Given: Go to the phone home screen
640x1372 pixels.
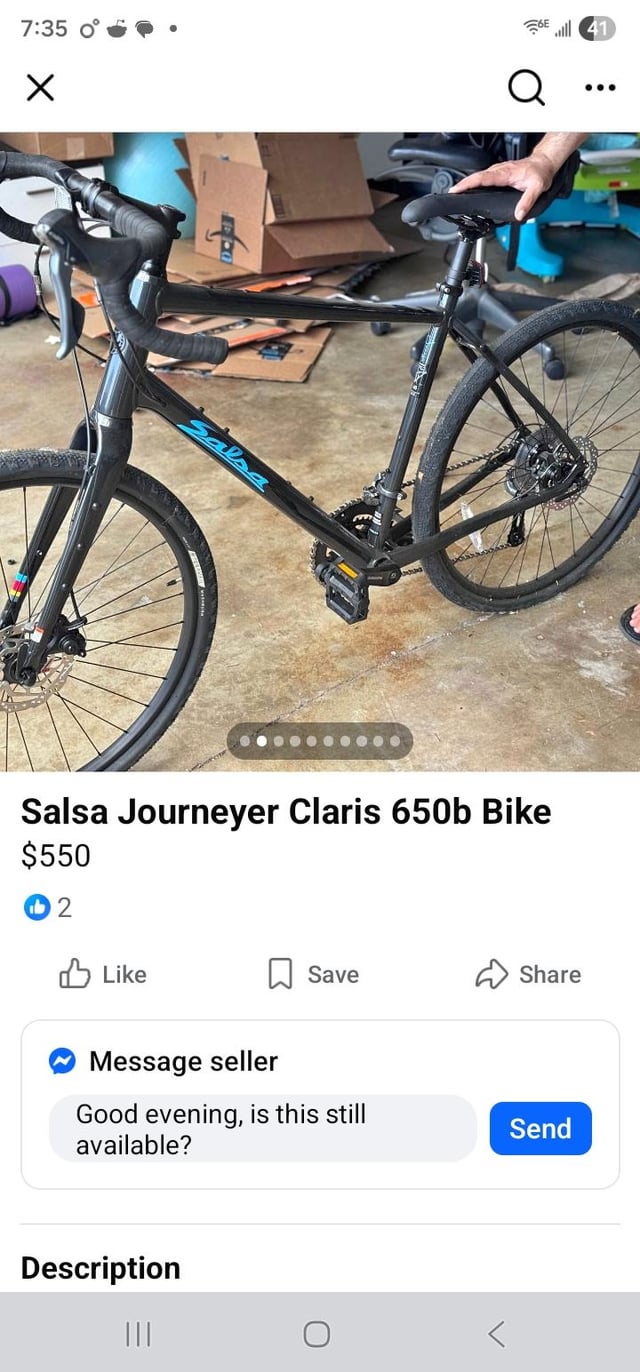Looking at the screenshot, I should point(317,1333).
